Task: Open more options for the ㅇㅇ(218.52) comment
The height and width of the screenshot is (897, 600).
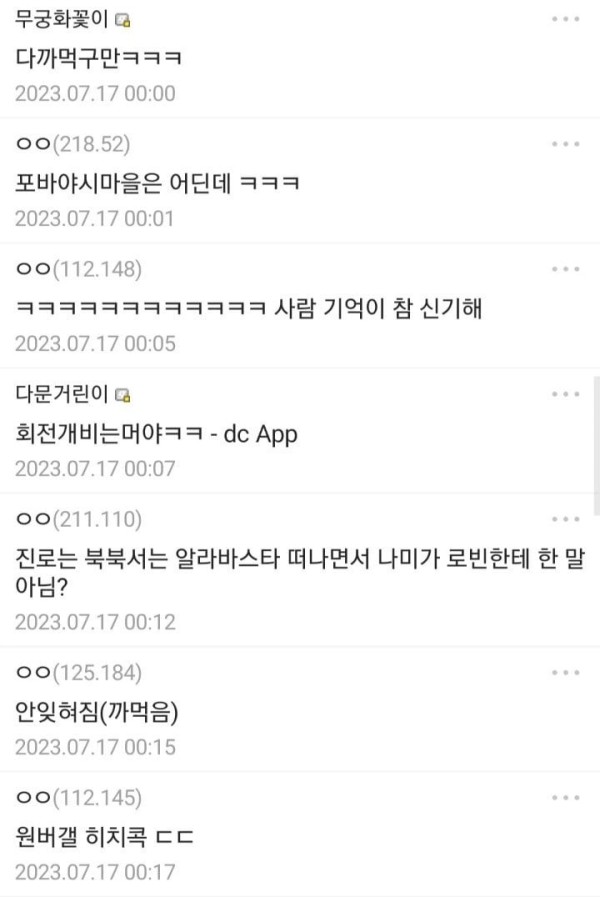Action: pyautogui.click(x=565, y=144)
